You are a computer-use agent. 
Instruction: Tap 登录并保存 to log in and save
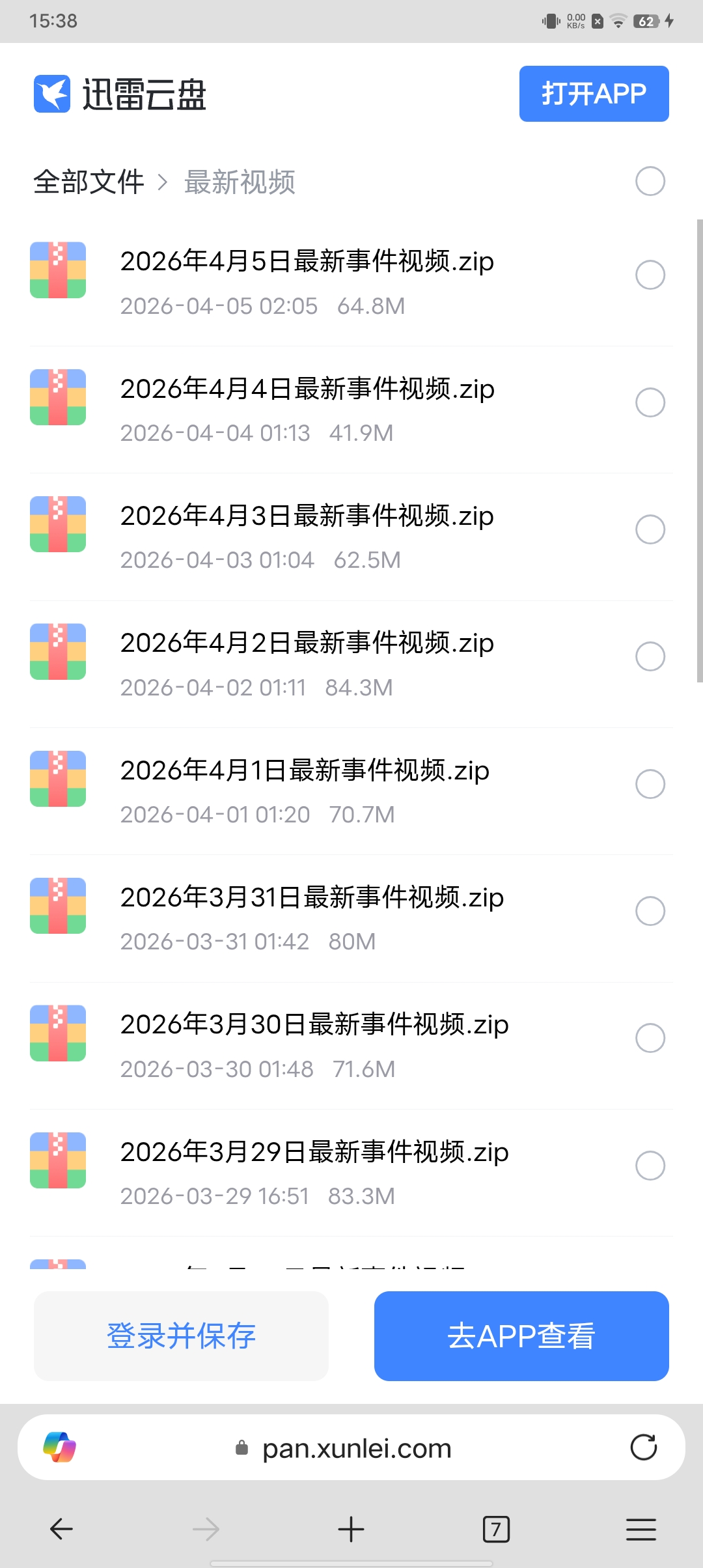181,1336
